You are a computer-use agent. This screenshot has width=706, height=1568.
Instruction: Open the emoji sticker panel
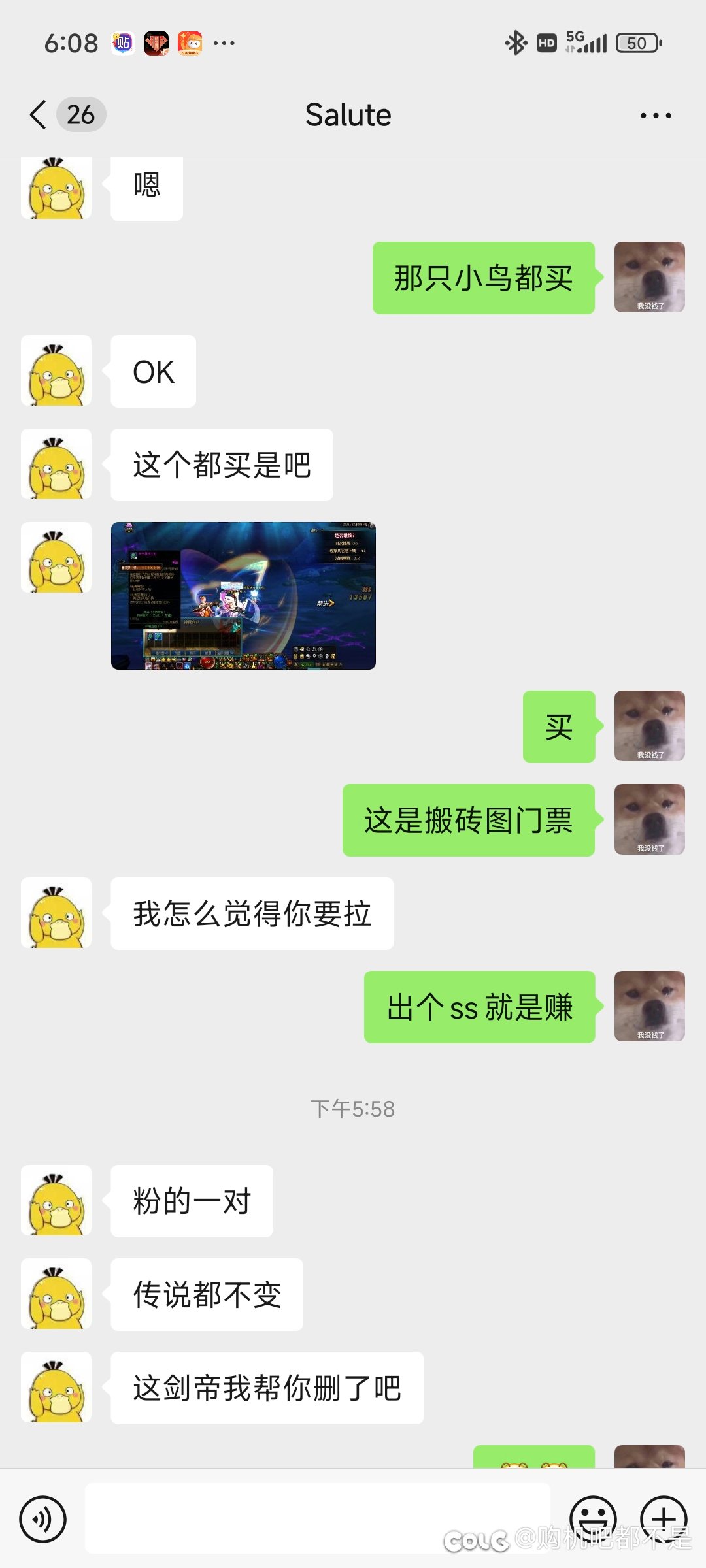tap(593, 1519)
